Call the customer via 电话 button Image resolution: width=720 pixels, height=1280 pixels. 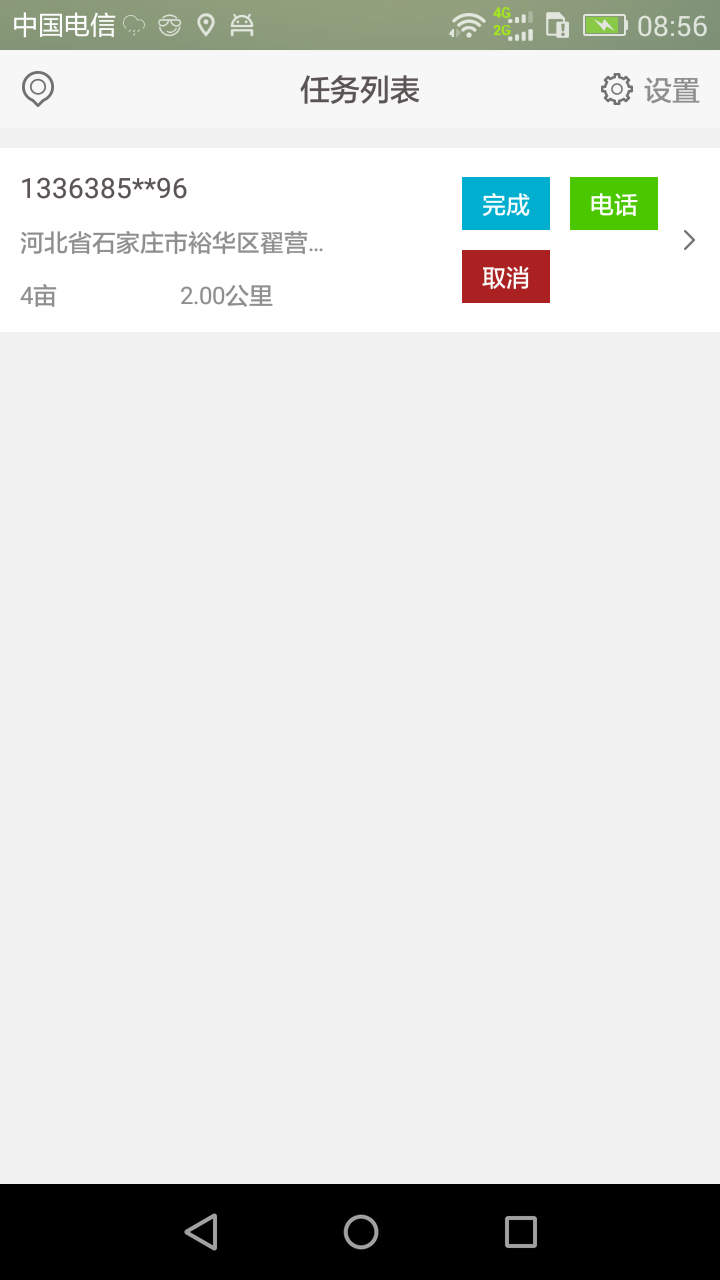[x=614, y=204]
